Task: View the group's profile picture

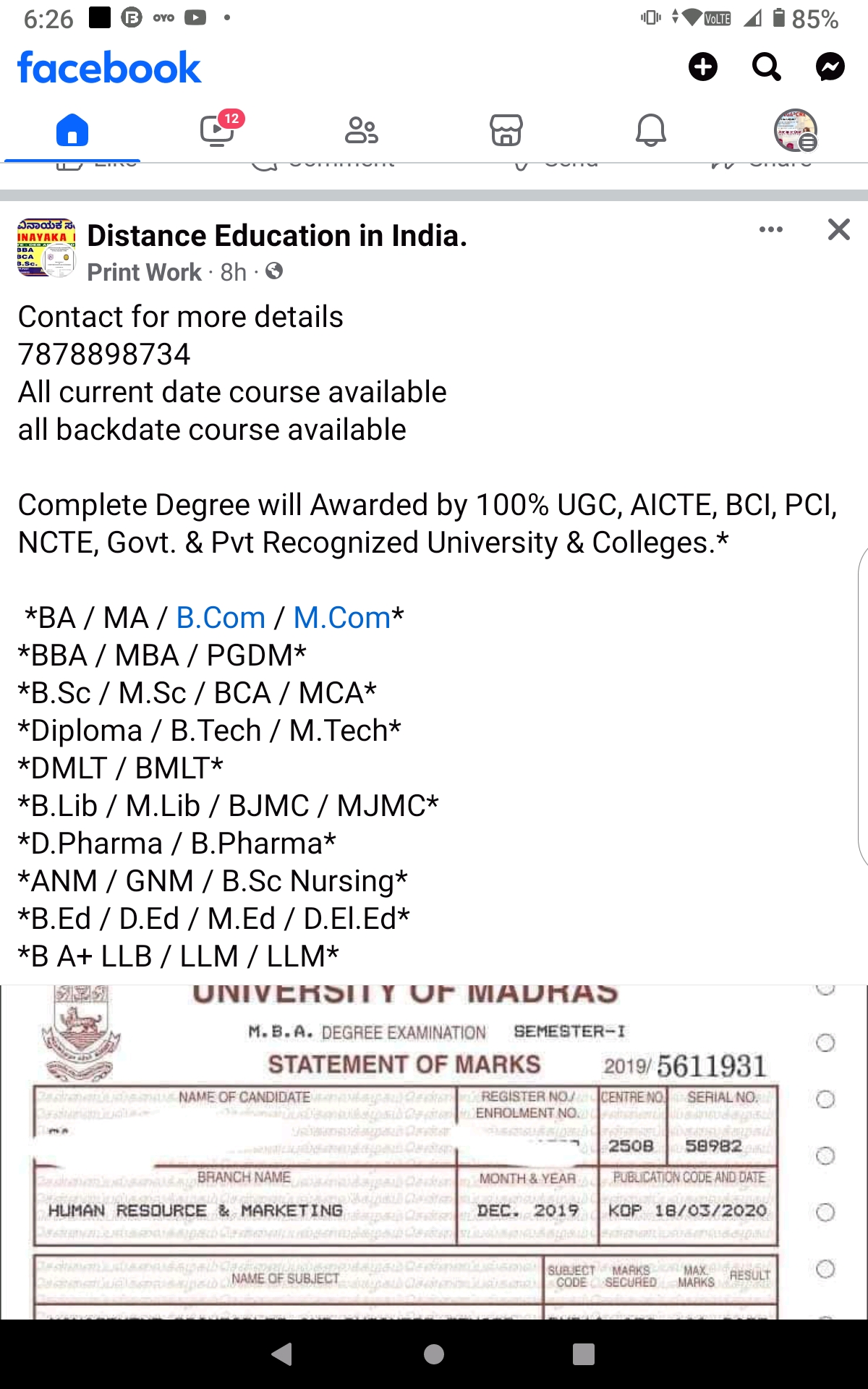Action: (46, 248)
